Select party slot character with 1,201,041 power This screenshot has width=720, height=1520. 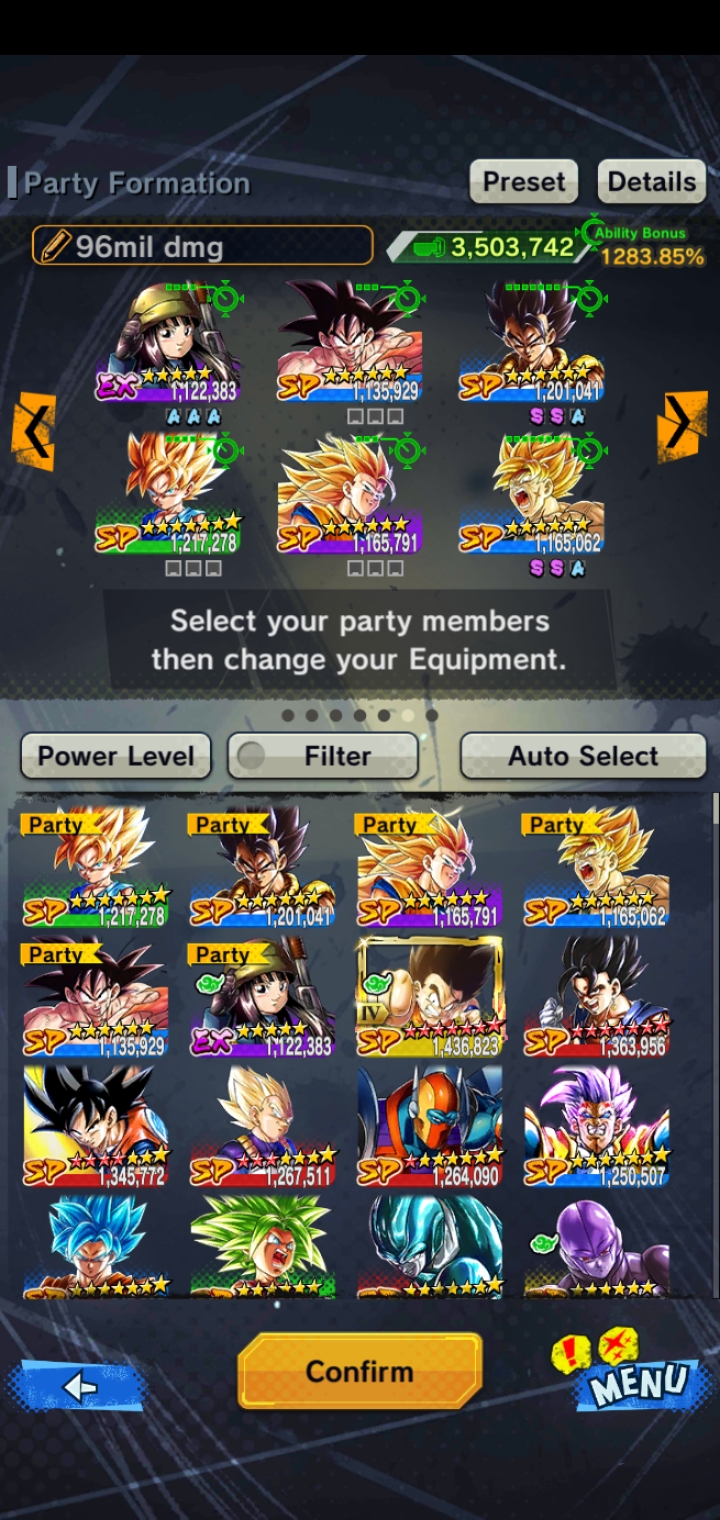pos(531,345)
